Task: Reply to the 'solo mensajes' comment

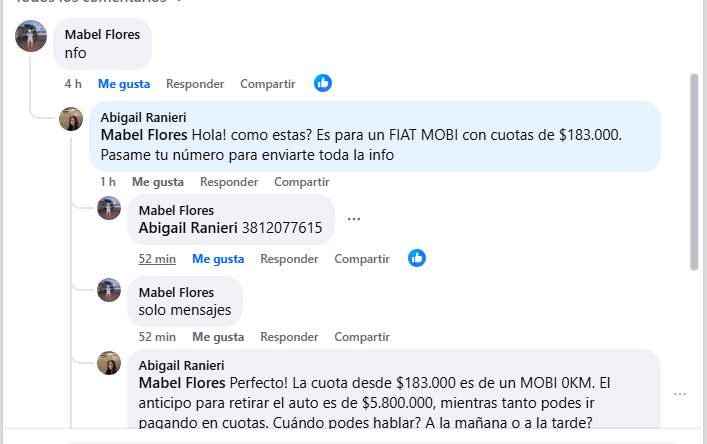Action: click(x=289, y=337)
